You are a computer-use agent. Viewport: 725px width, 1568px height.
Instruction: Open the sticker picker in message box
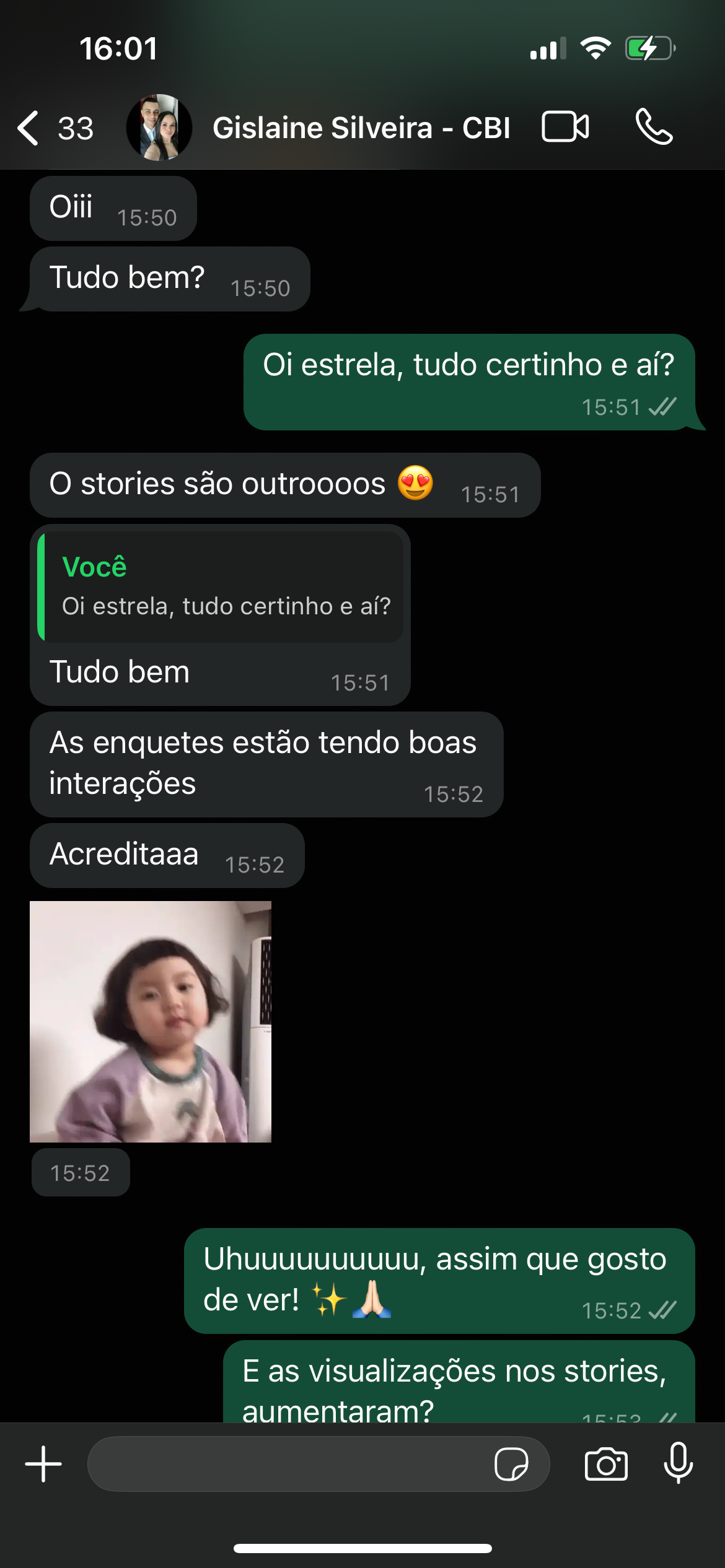[x=511, y=1464]
